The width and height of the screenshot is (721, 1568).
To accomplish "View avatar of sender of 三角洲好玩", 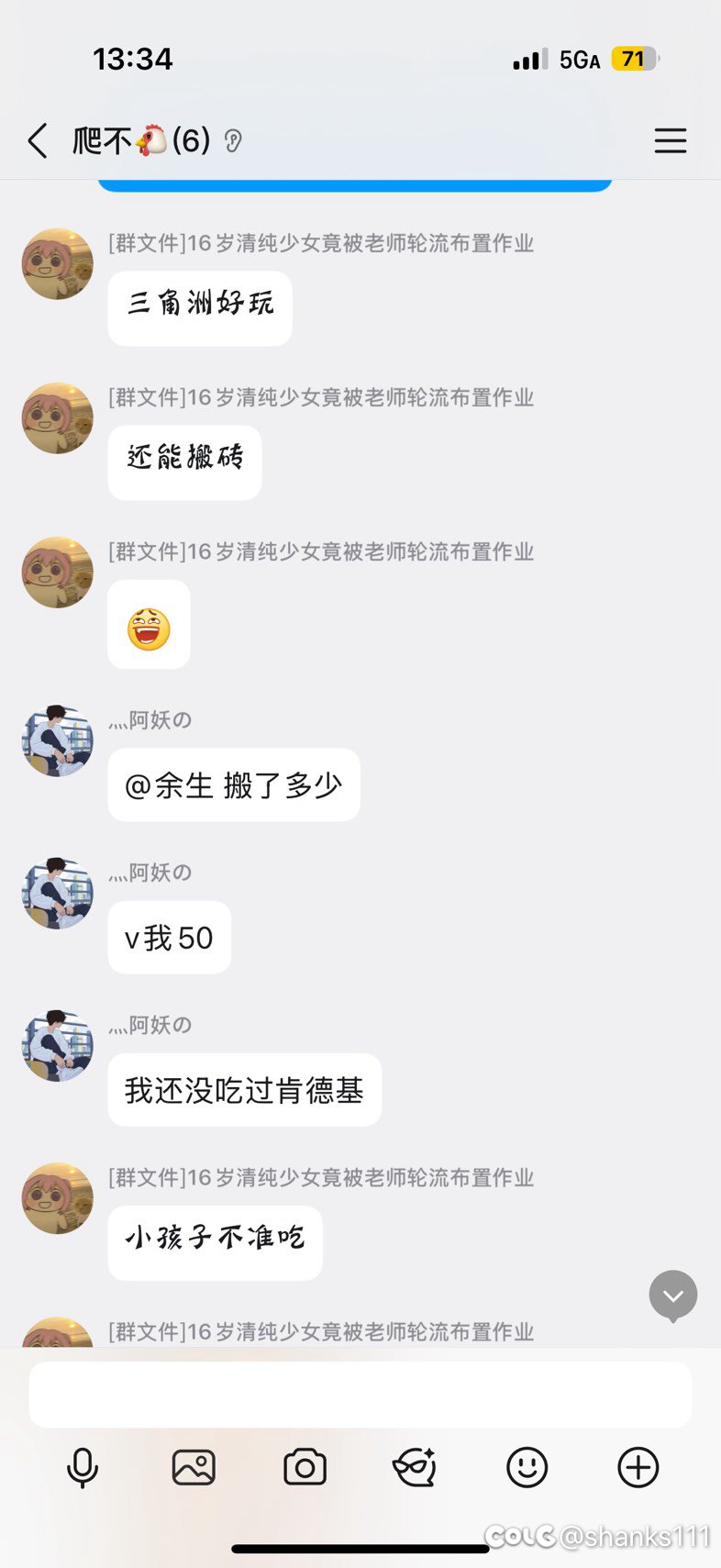I will 57,264.
